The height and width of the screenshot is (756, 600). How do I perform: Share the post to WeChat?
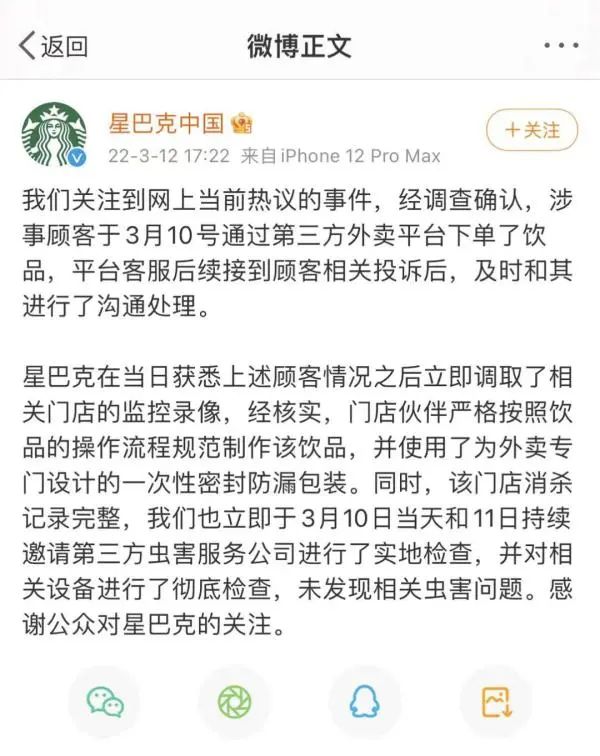105,702
